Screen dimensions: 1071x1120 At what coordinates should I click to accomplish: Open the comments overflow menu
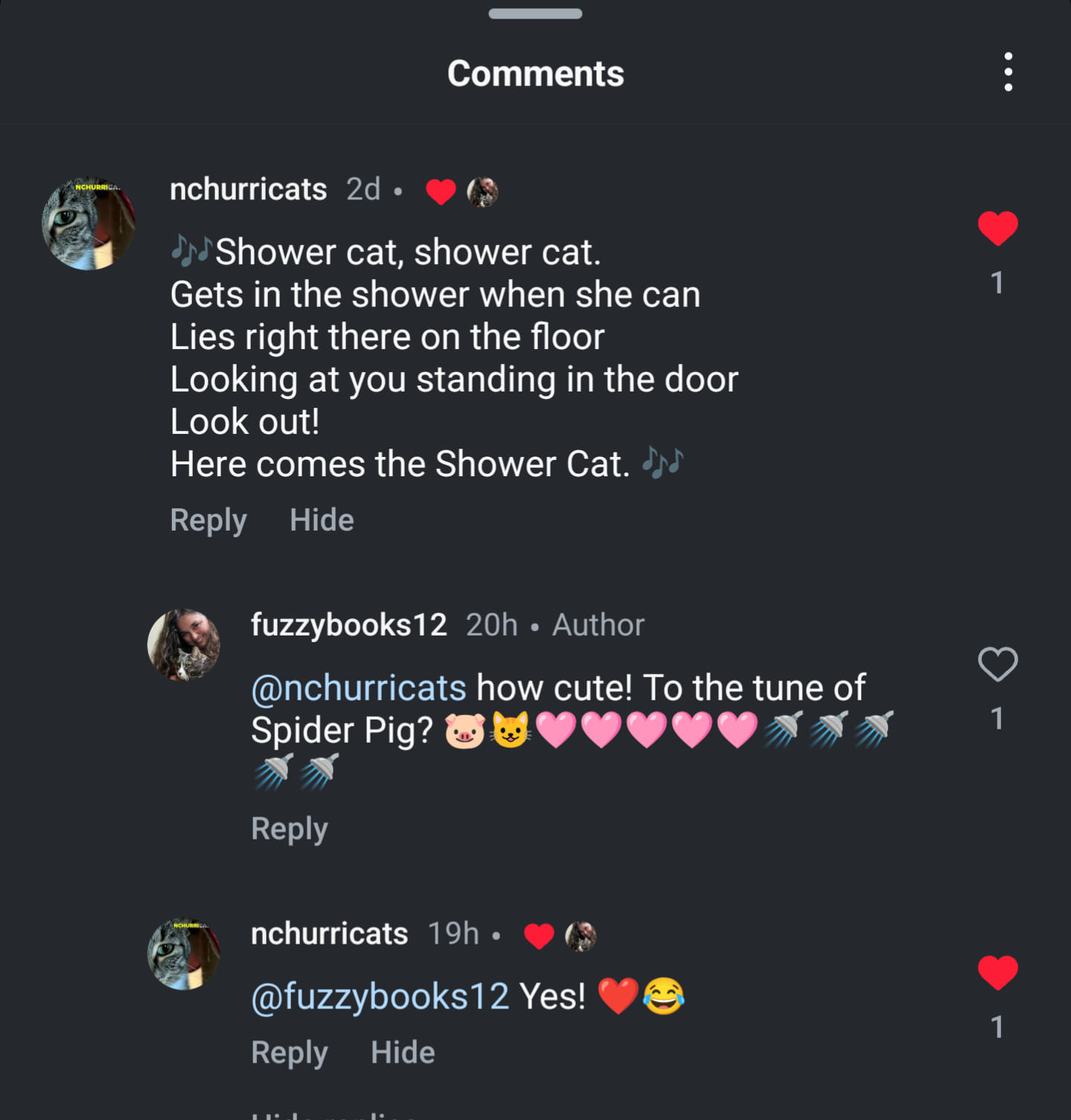[x=1008, y=72]
